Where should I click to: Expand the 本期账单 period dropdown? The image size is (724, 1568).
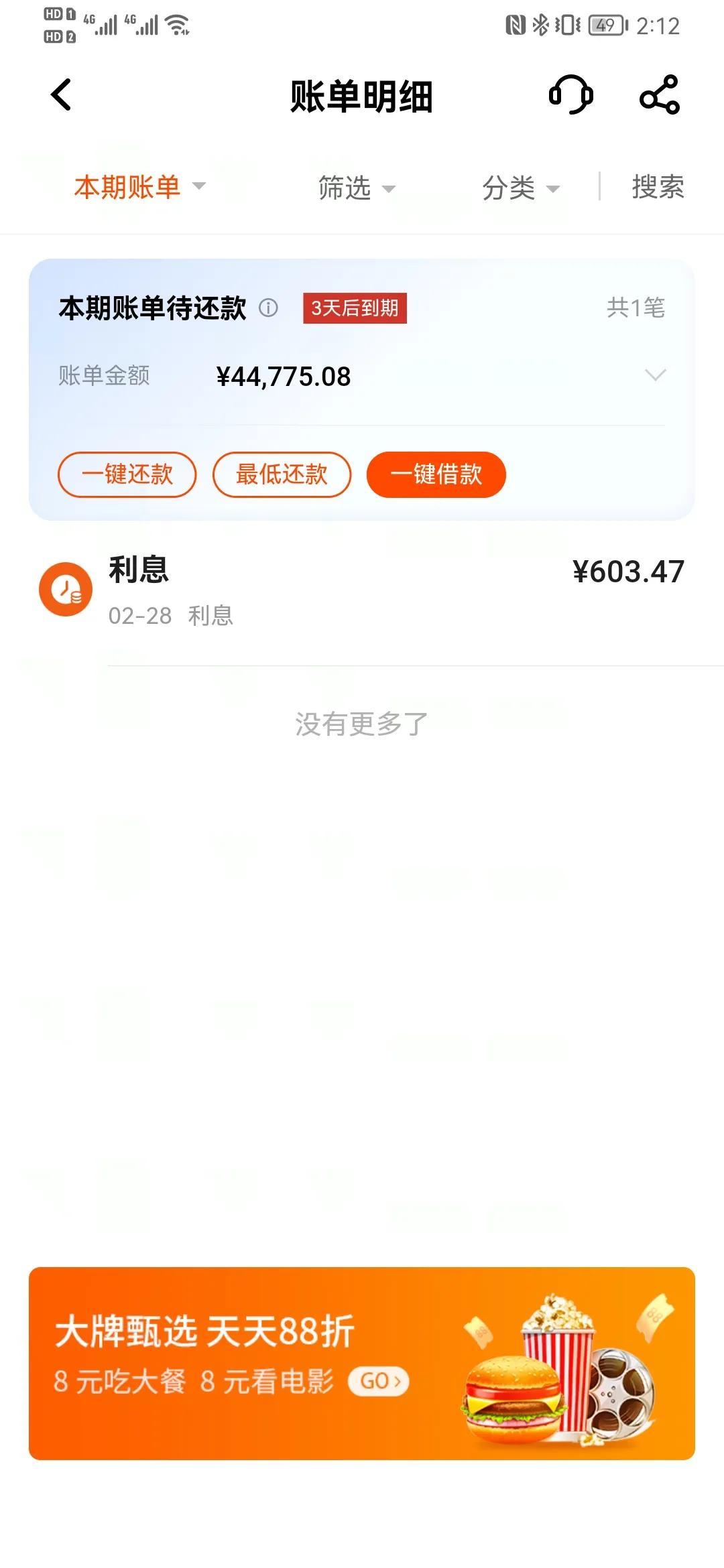coord(138,188)
